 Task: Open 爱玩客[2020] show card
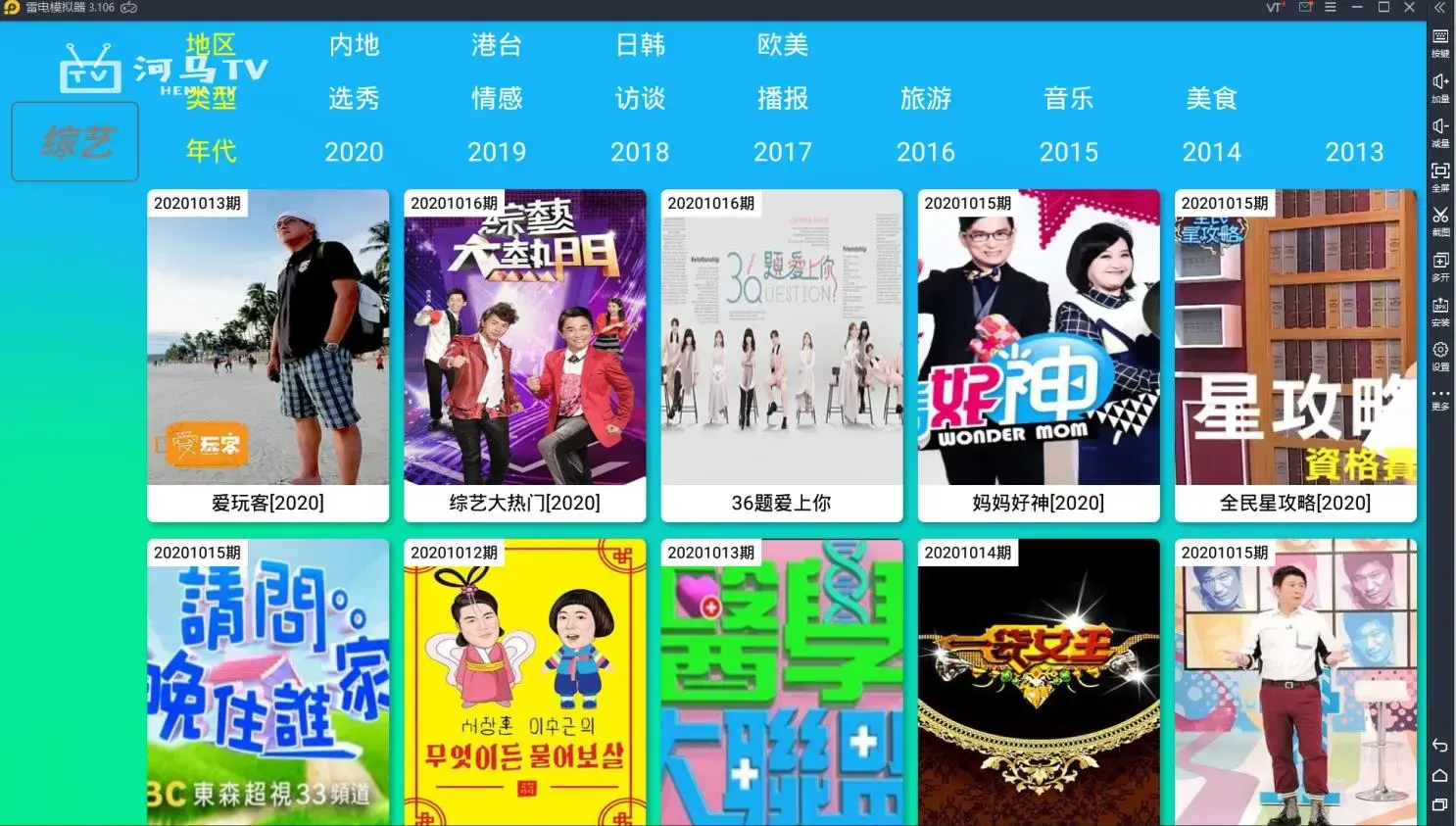(x=267, y=355)
